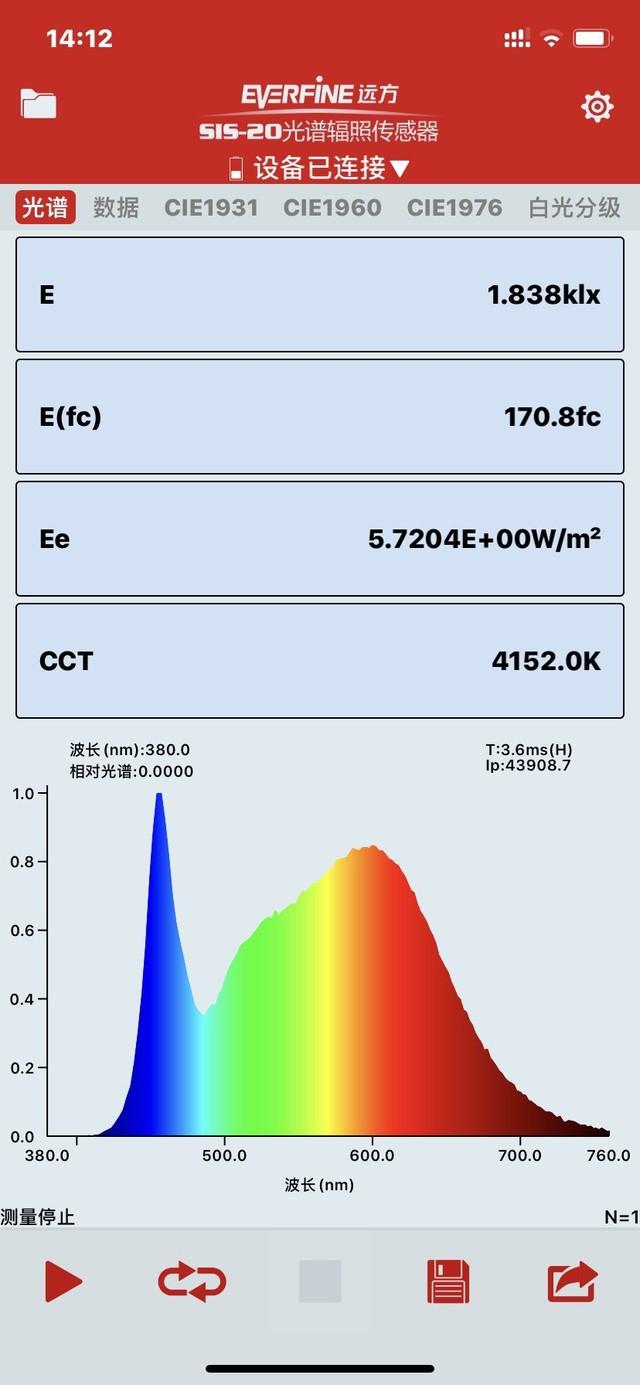Select the 光谱 tab
Screen dimensions: 640x1385
point(45,207)
